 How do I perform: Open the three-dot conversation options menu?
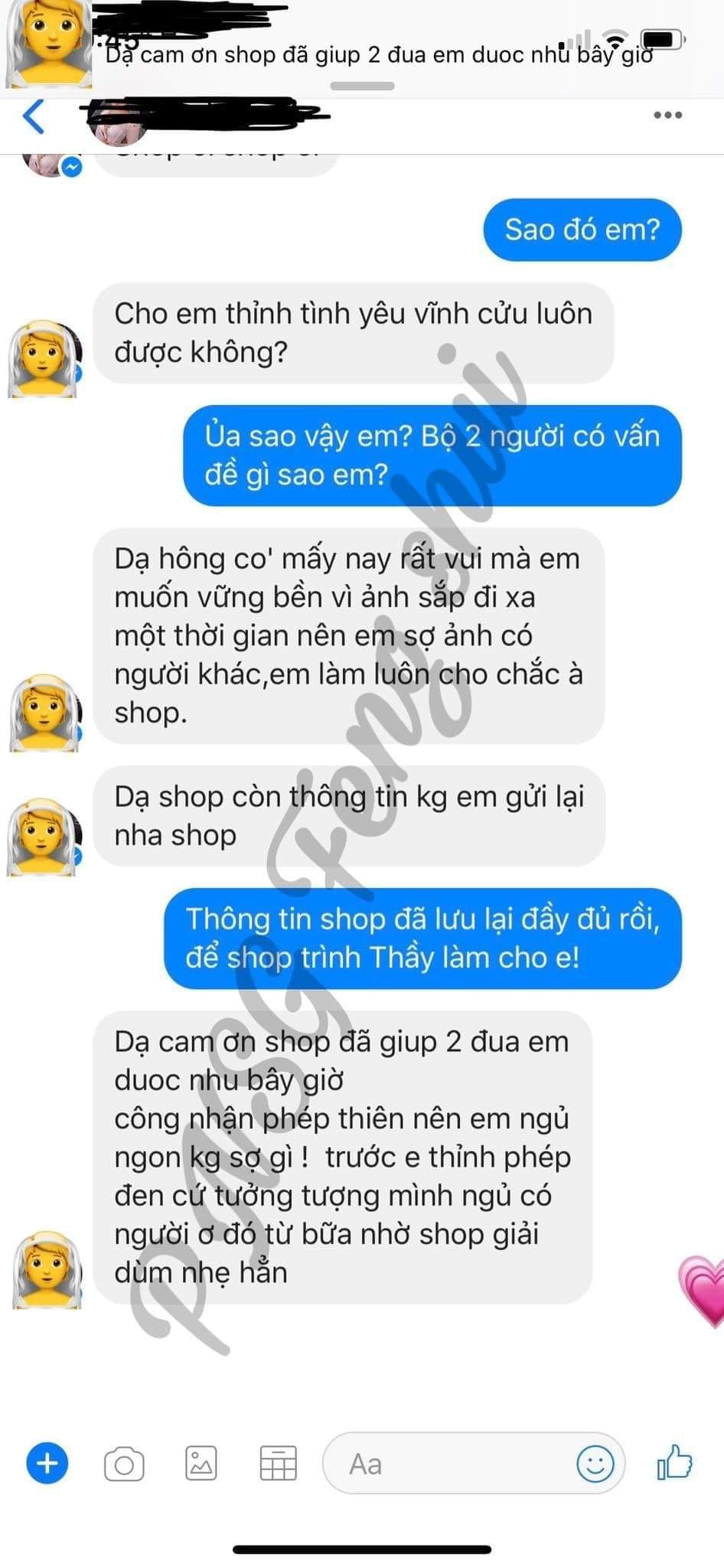coord(667,116)
